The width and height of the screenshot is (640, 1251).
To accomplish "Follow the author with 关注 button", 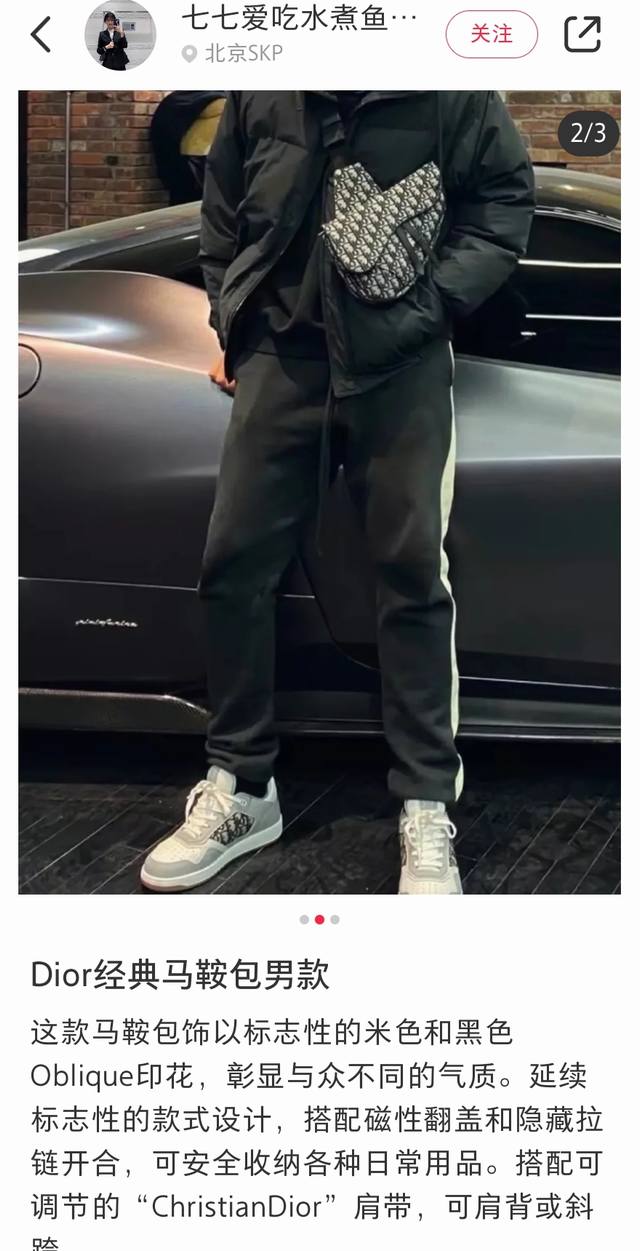I will coord(491,35).
